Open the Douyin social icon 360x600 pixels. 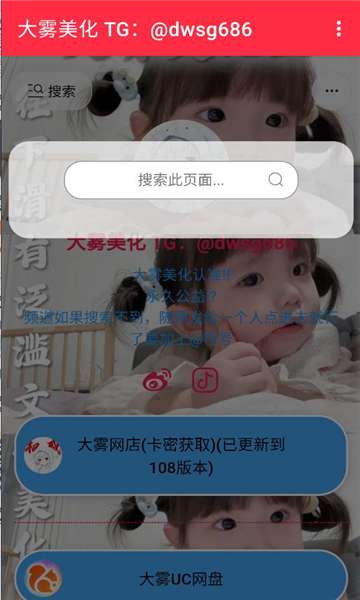pos(205,380)
